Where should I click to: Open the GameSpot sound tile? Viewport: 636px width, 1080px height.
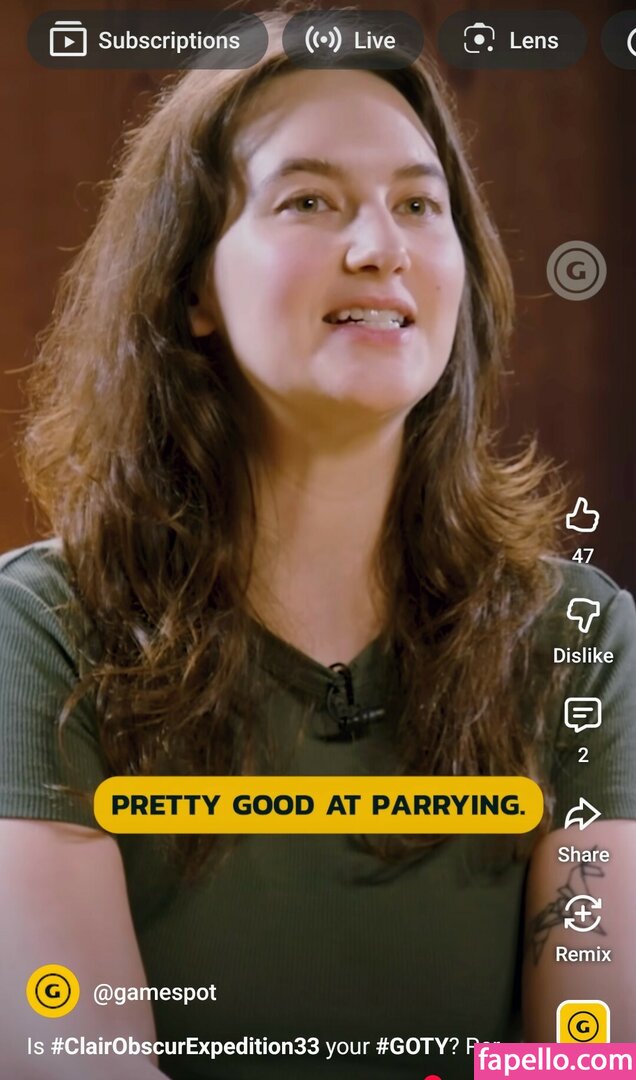583,1024
